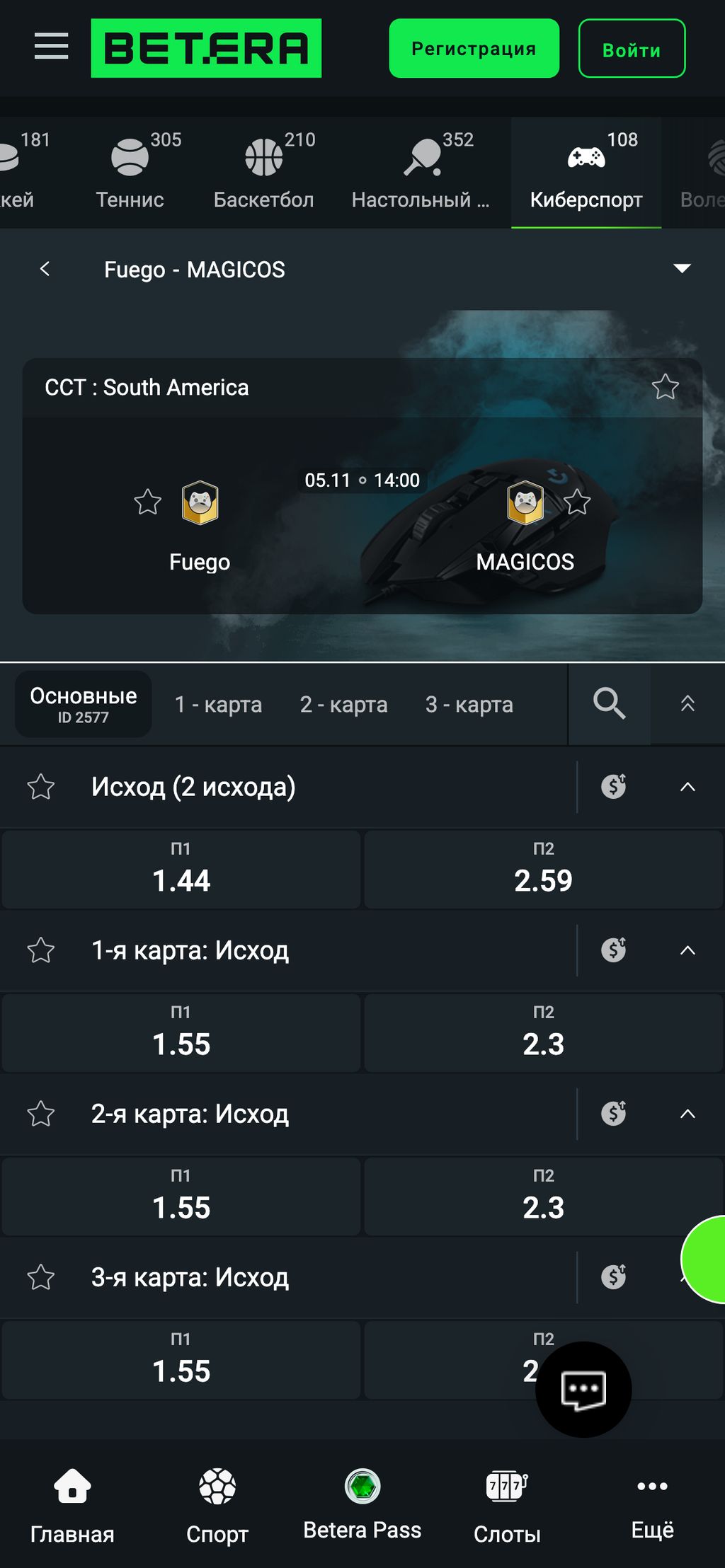Switch to the 2 - карта tab
725x1568 pixels.
[x=345, y=704]
